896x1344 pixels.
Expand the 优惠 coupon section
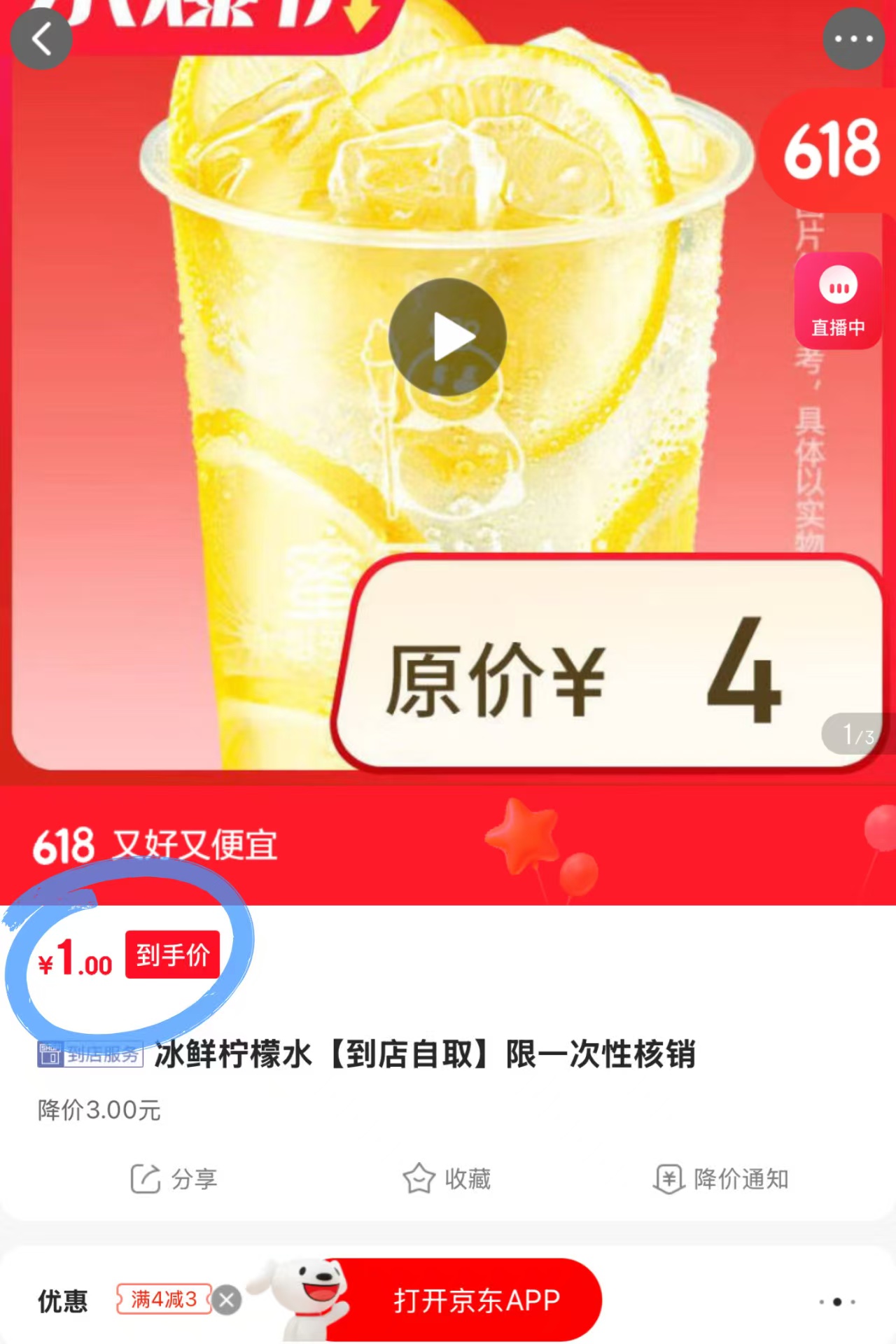tap(63, 1298)
